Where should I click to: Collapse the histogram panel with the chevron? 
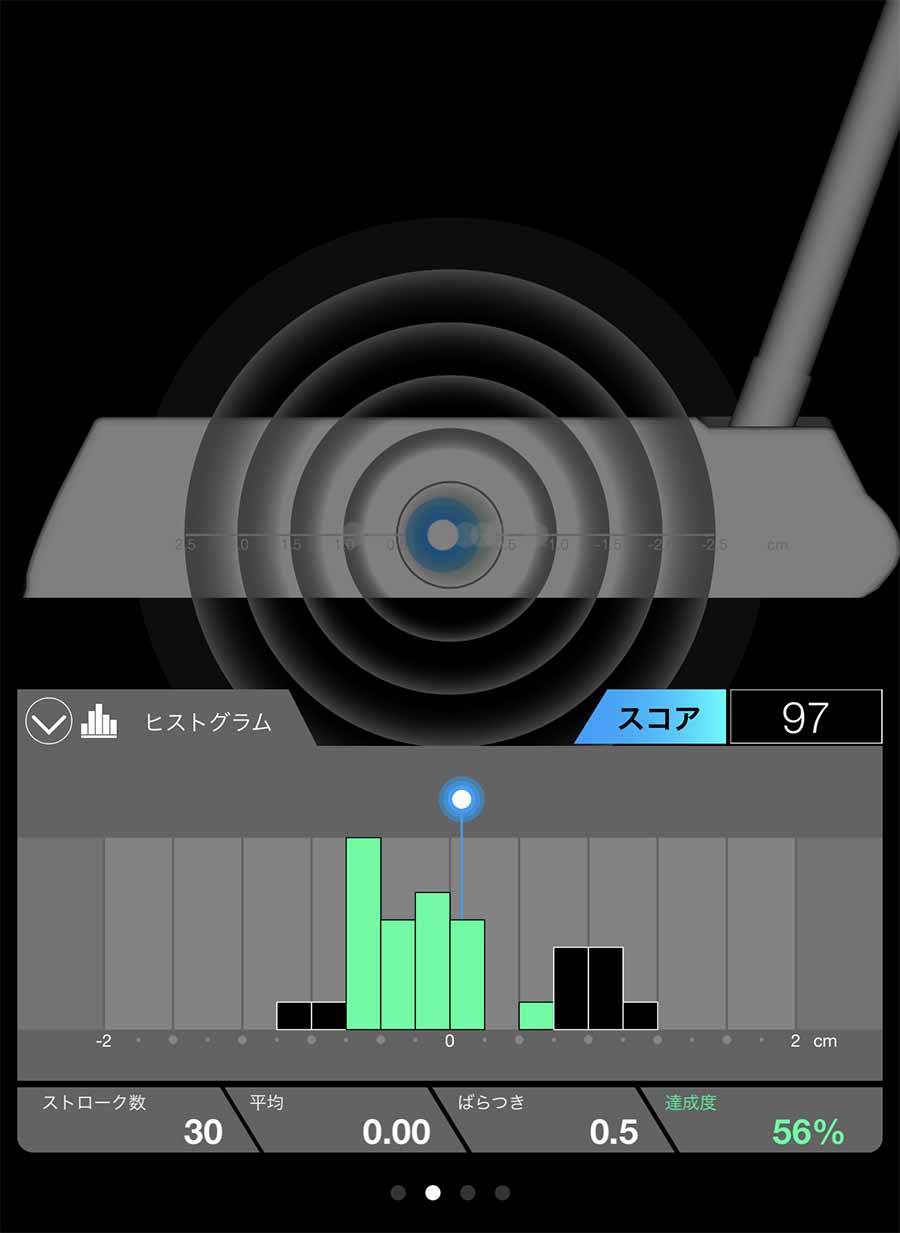(x=48, y=721)
